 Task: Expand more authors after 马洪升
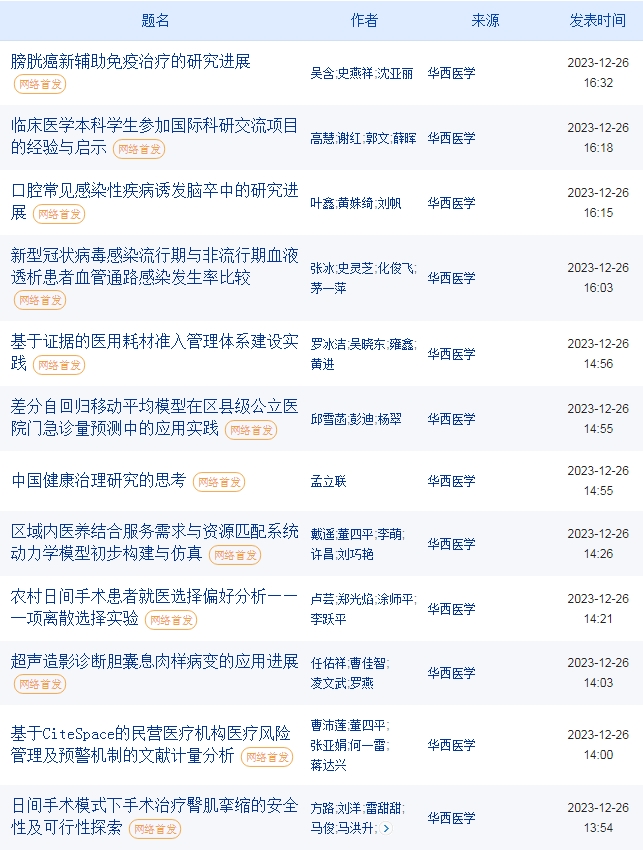tap(387, 829)
